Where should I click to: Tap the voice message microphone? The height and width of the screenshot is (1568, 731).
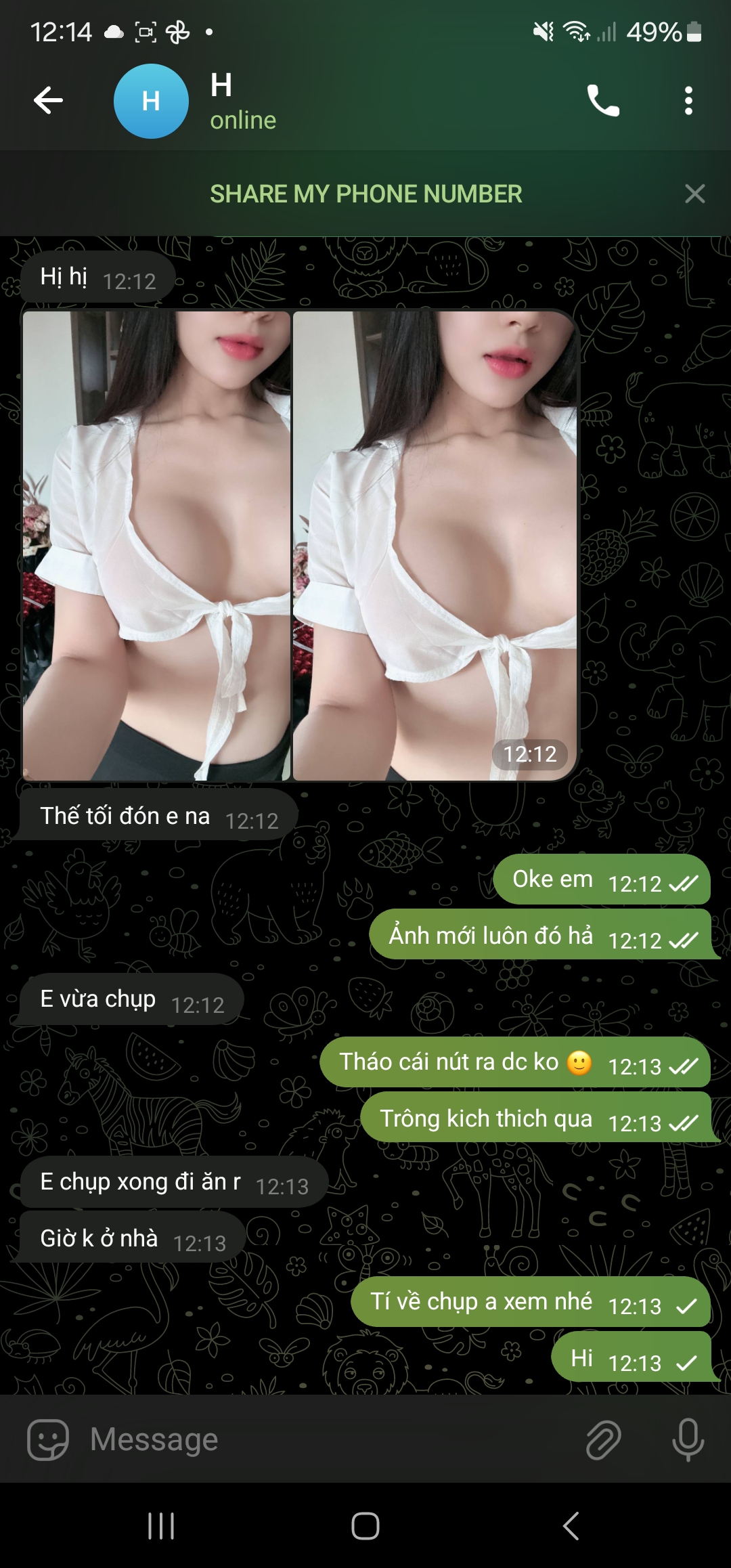688,1439
